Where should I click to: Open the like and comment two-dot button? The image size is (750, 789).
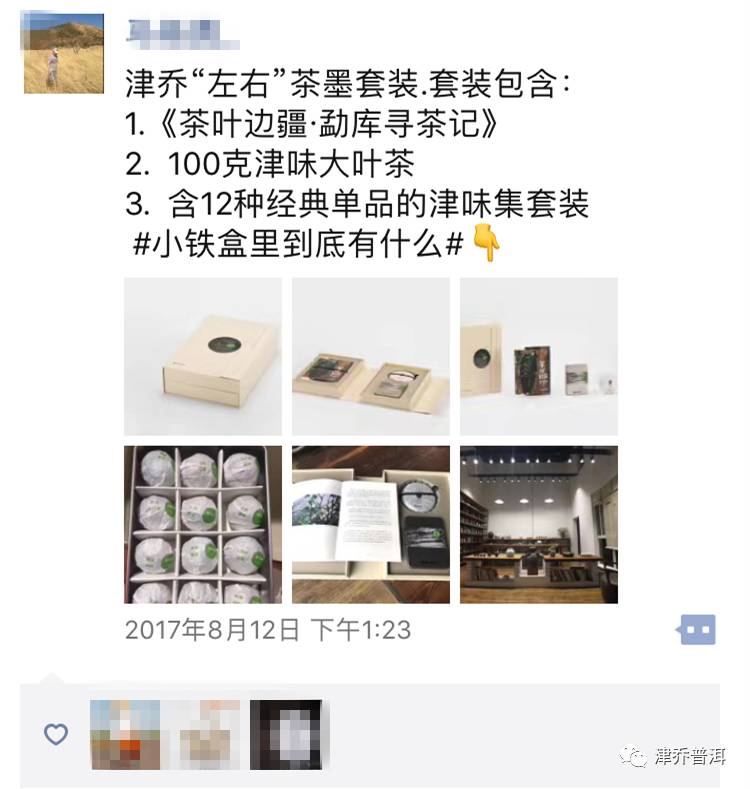697,630
